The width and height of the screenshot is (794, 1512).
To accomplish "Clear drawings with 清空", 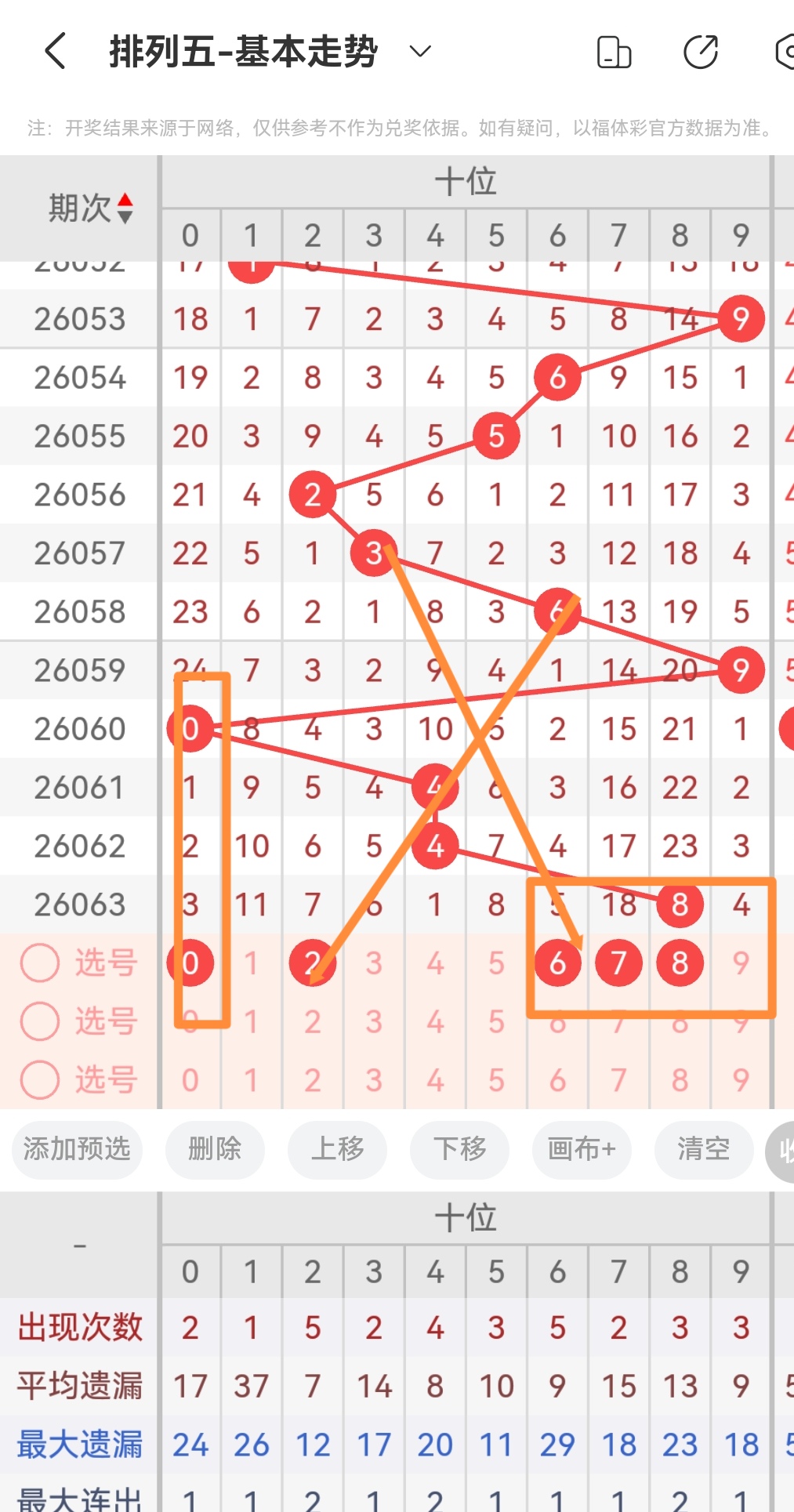I will [703, 1149].
